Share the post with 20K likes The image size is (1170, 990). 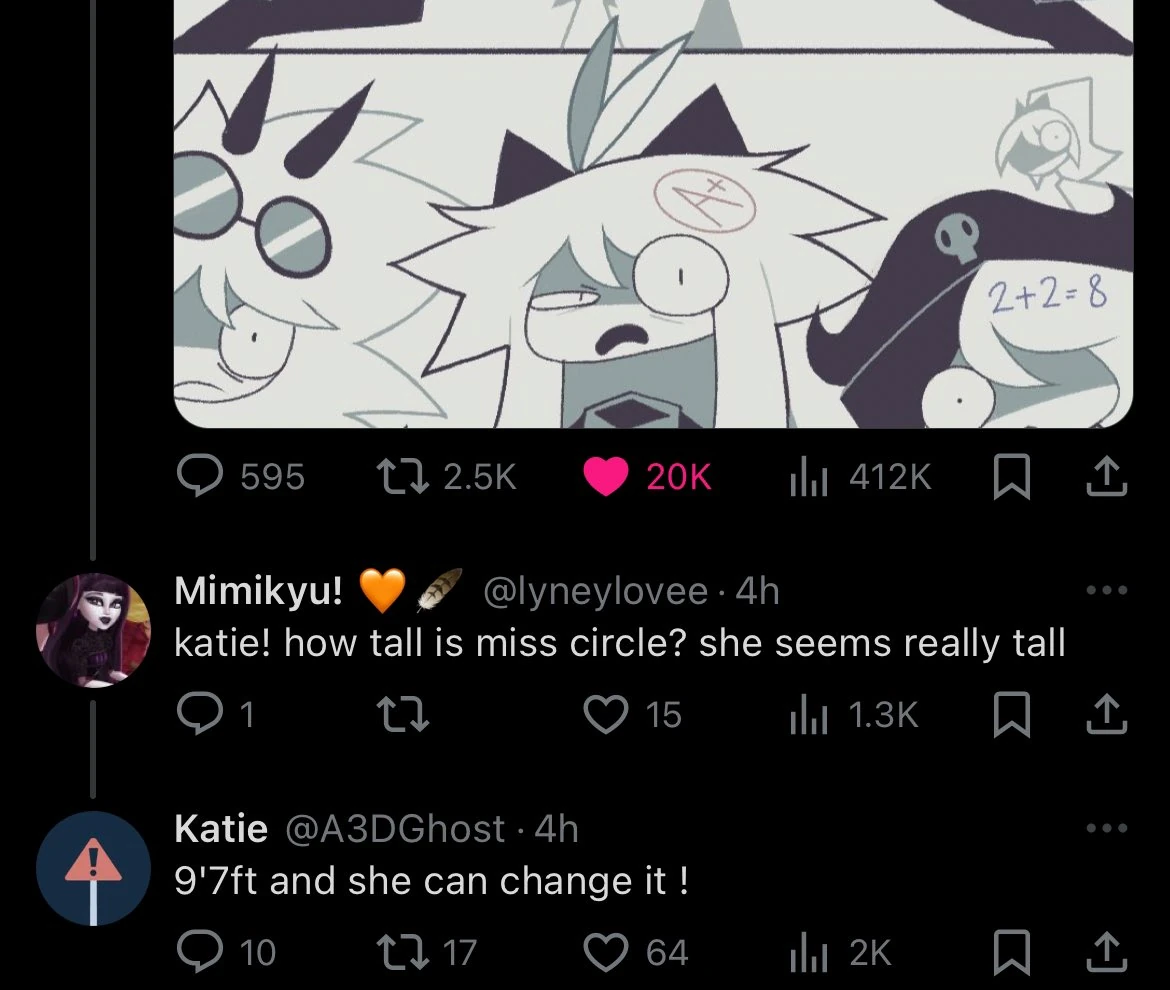[1106, 476]
